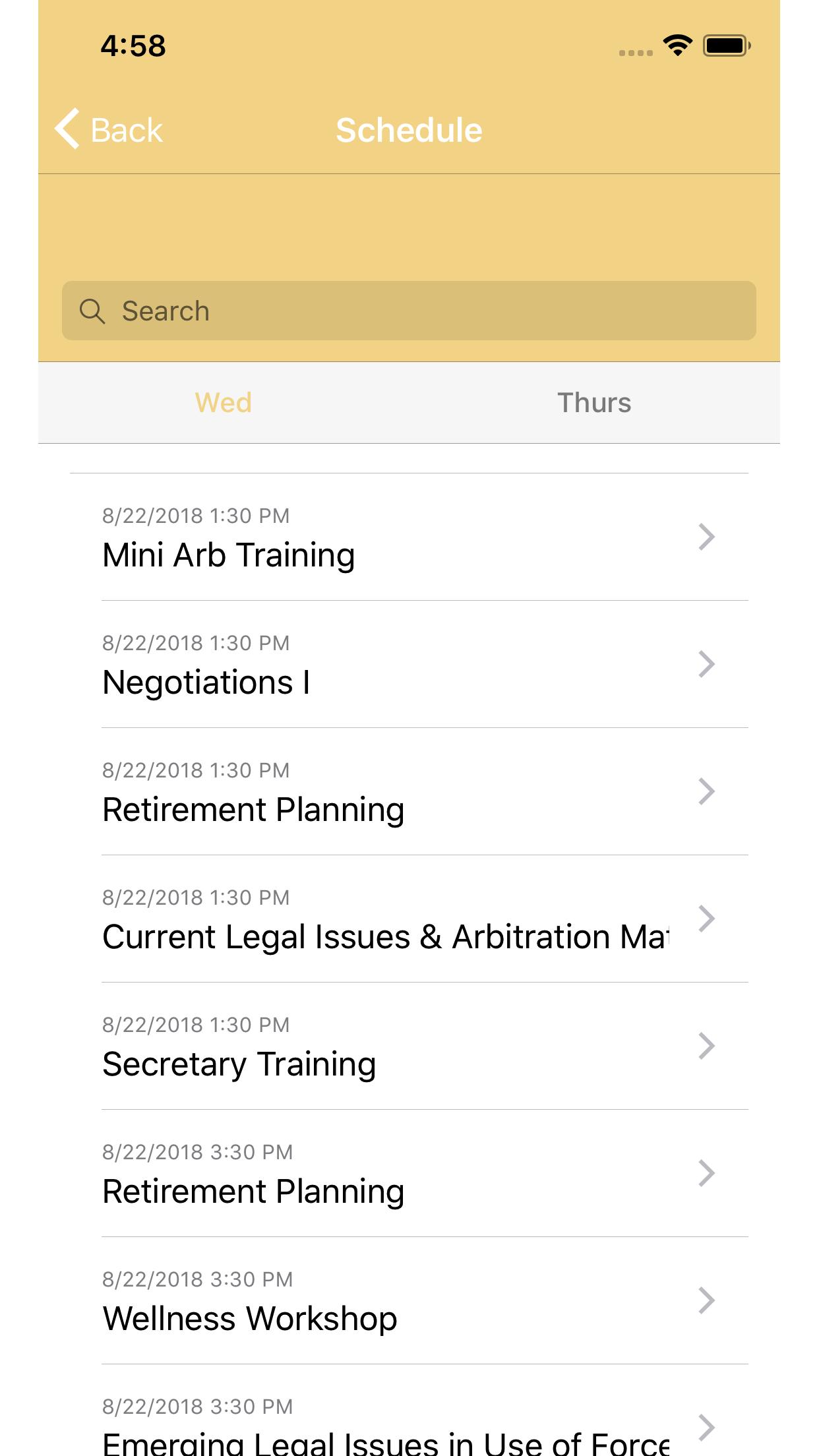Screen dimensions: 819x1456
Task: View Current Legal Issues & Arbitration session
Action: [409, 919]
